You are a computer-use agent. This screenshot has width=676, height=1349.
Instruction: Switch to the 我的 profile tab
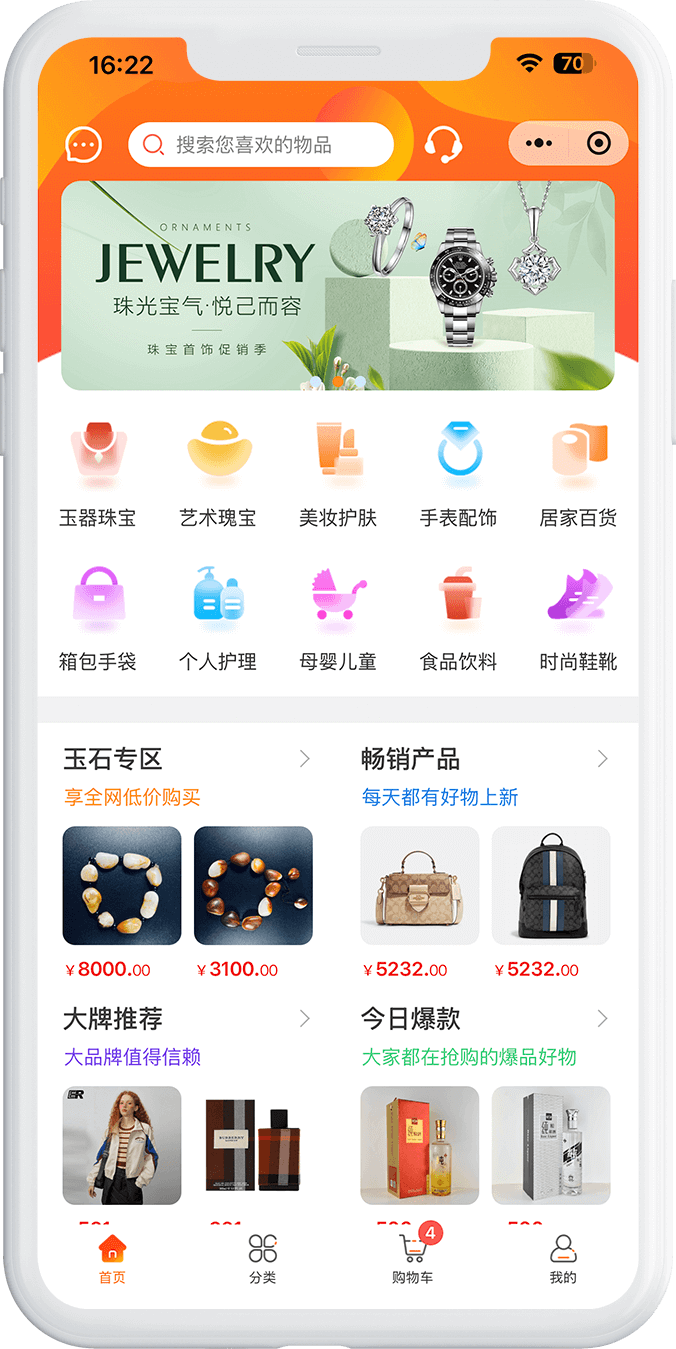click(563, 1259)
